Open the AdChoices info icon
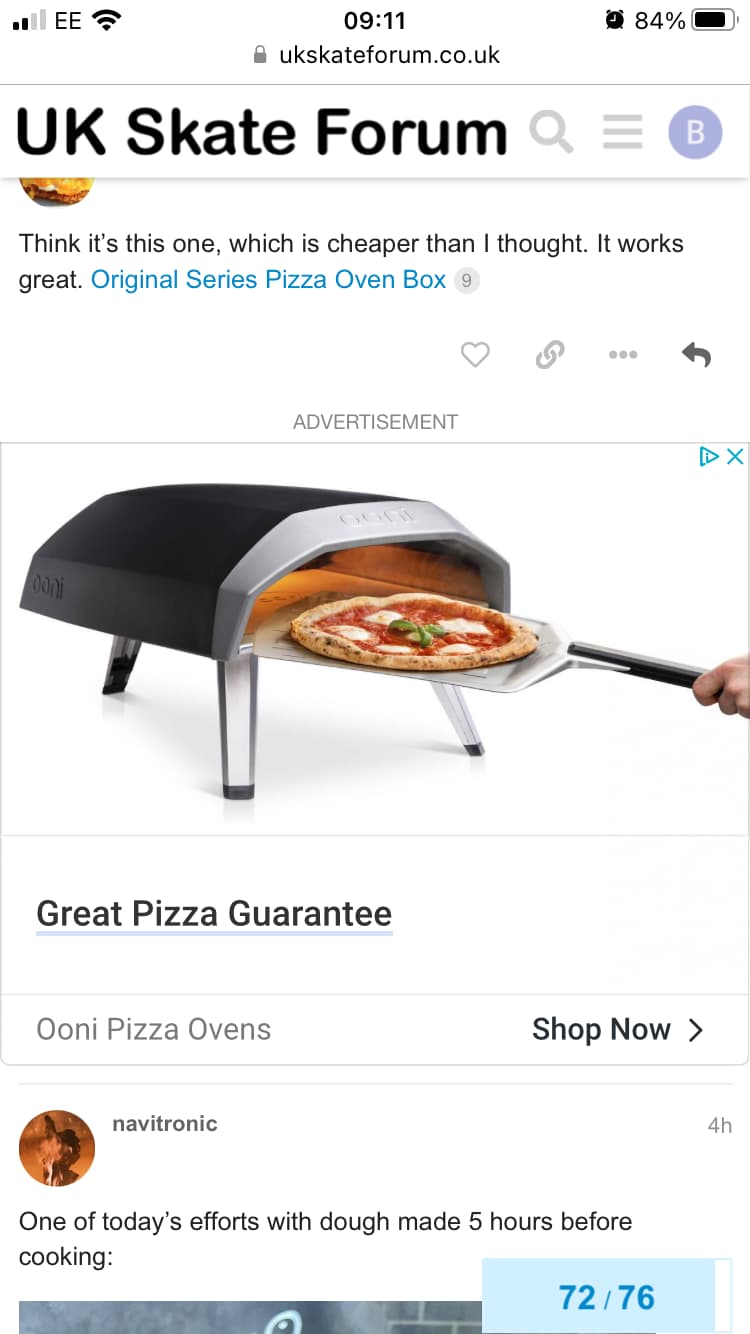Viewport: 750px width, 1334px height. (x=709, y=457)
